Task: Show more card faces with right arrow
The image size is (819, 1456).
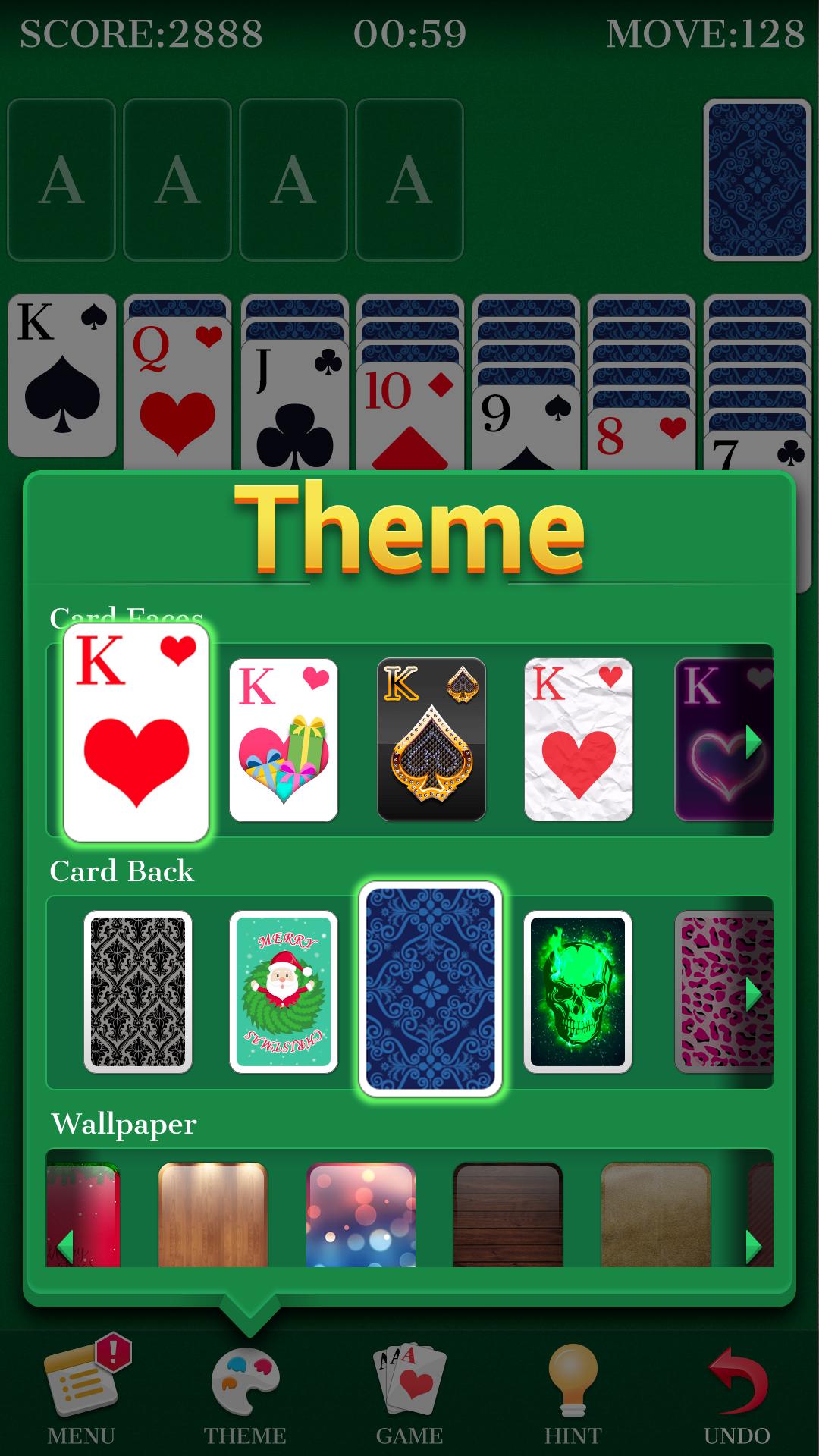Action: [753, 742]
